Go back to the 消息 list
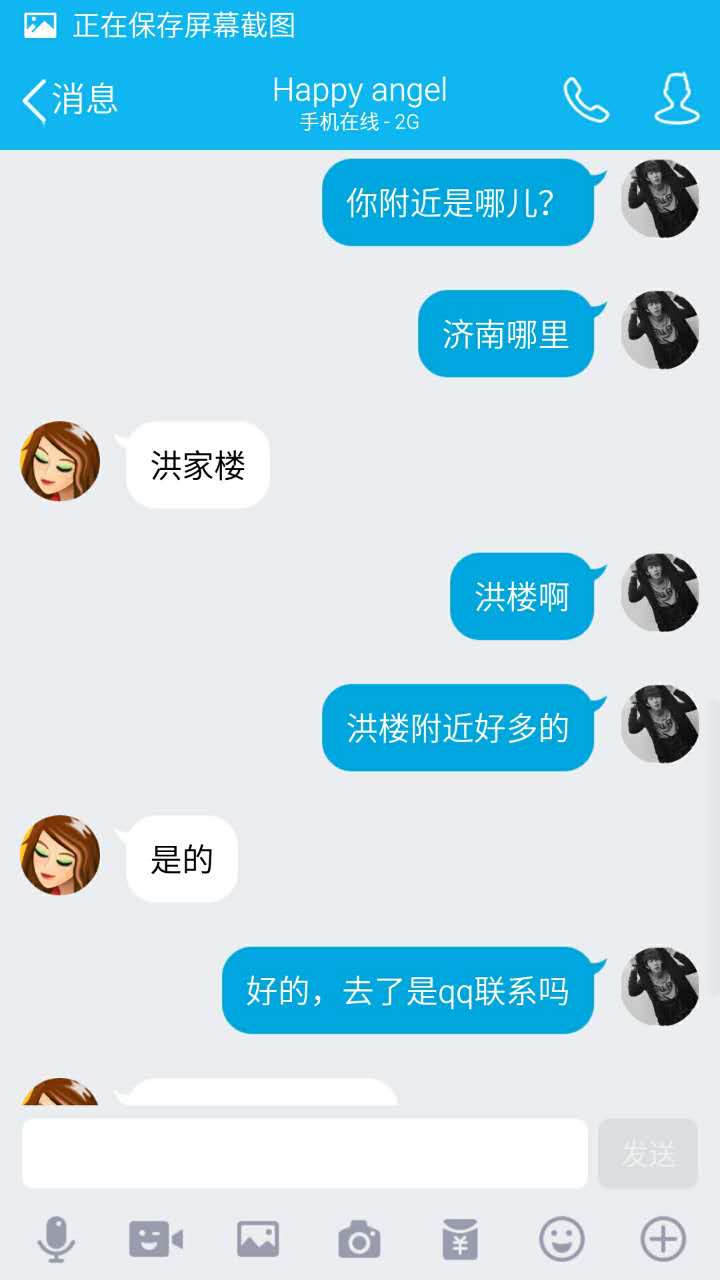This screenshot has height=1280, width=720. 68,99
